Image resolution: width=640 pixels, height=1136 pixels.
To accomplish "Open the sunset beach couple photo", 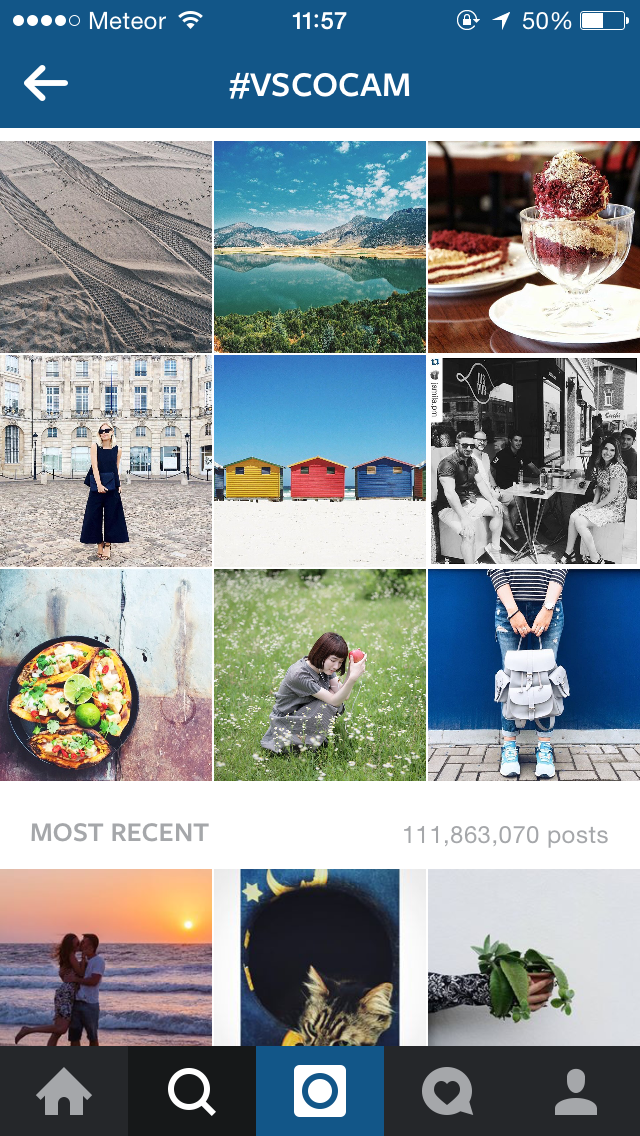I will point(106,957).
